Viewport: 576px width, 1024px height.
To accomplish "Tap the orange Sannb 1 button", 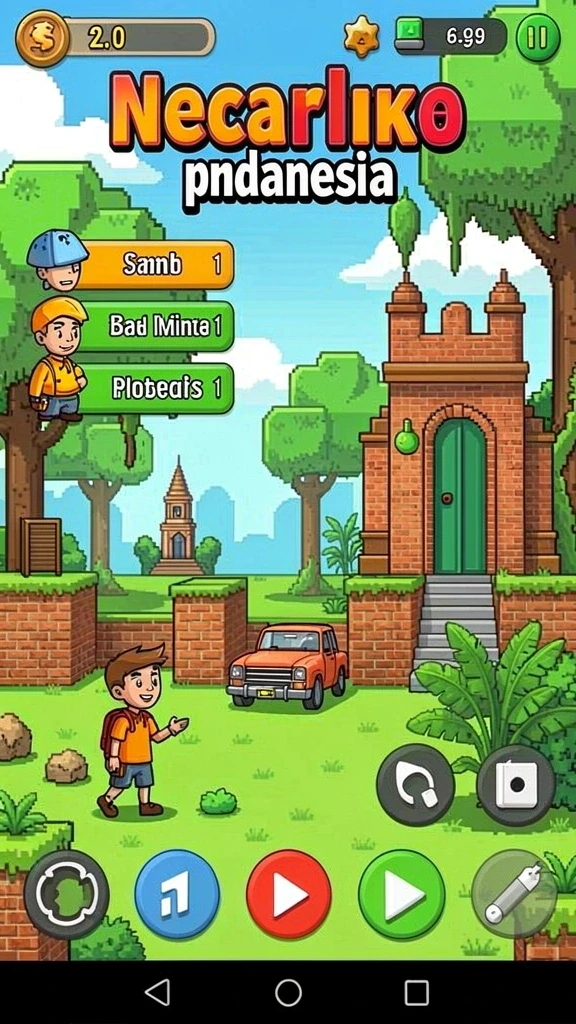I will pos(155,264).
